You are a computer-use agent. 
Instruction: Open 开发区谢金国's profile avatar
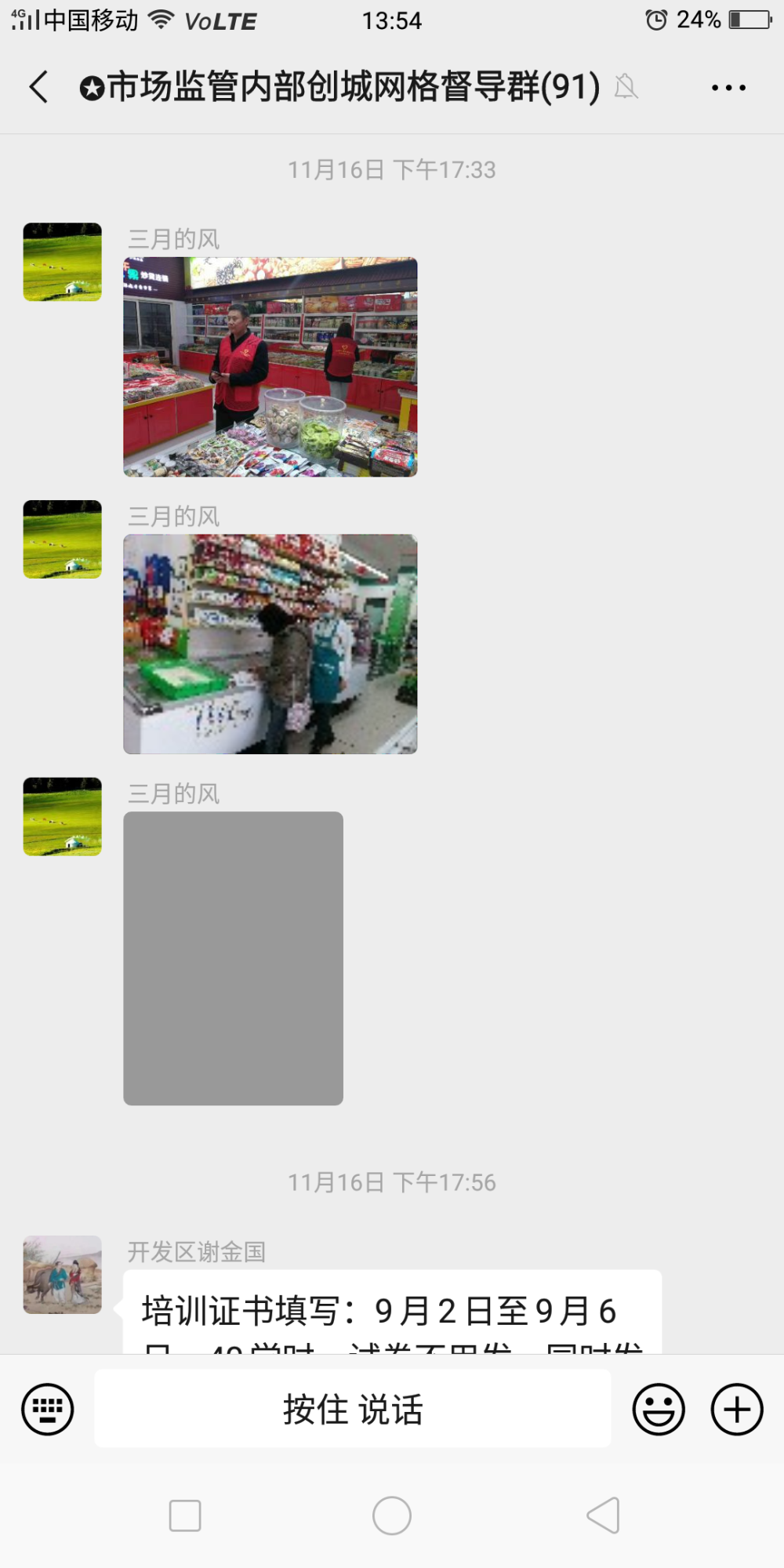coord(63,1275)
